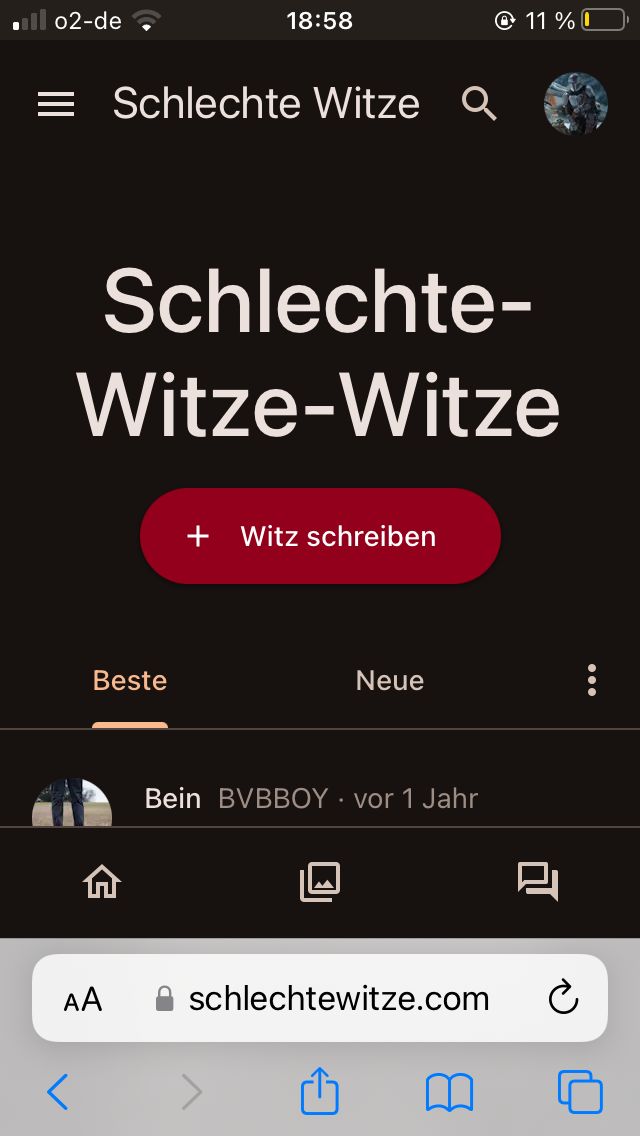Go to the home tab
Viewport: 640px width, 1136px height.
coord(102,881)
